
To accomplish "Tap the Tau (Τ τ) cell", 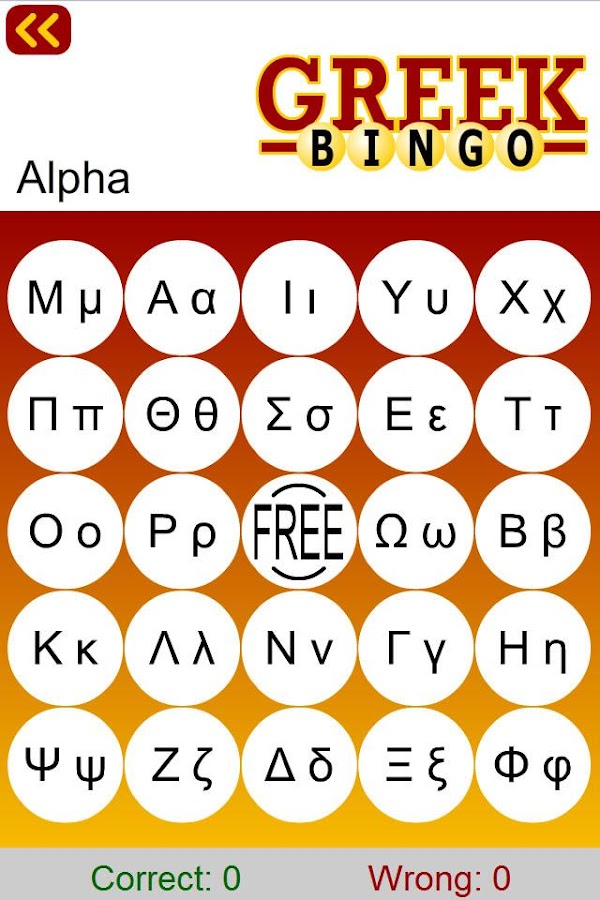I will (533, 415).
